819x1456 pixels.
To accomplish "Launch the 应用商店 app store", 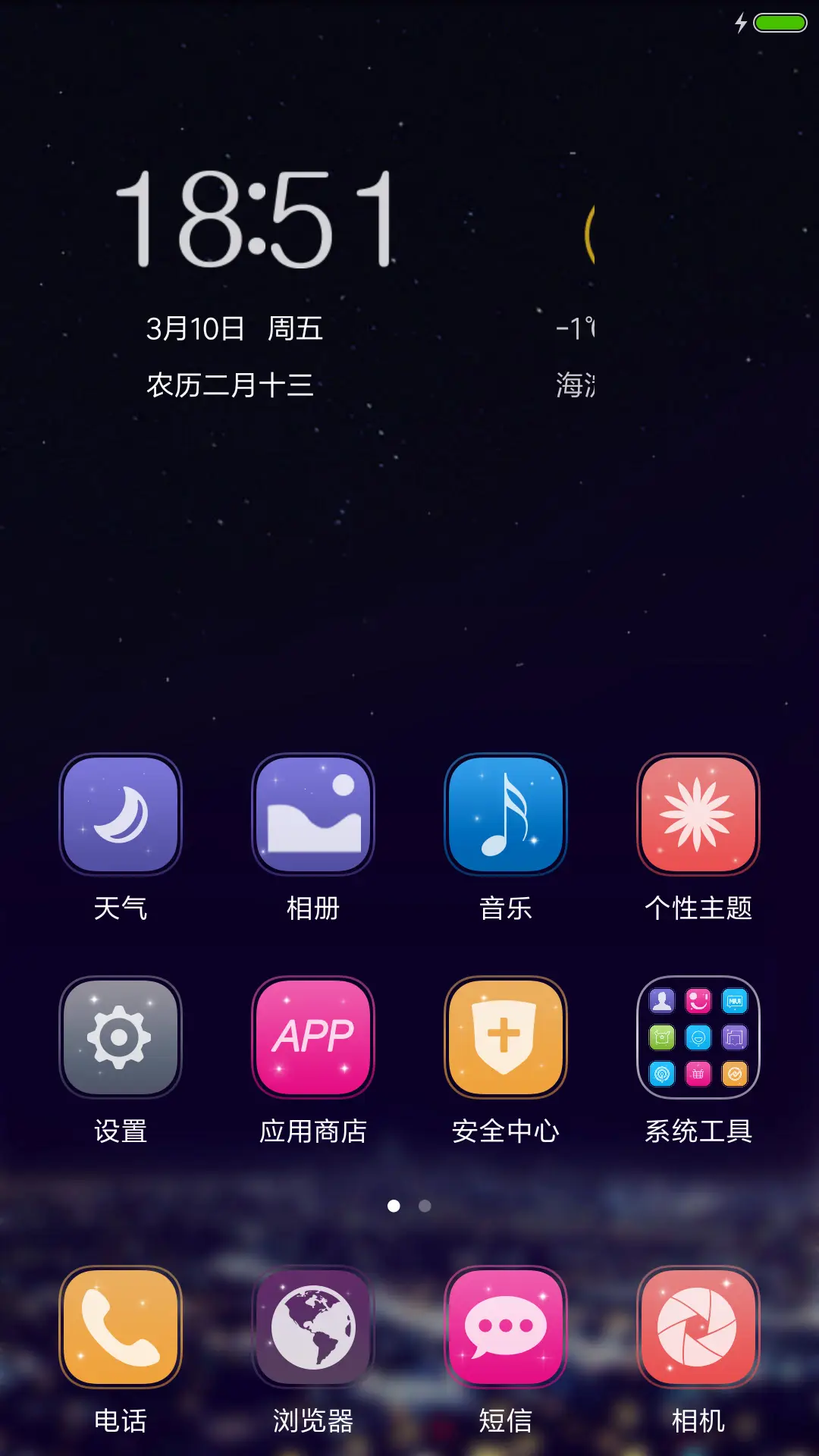I will pyautogui.click(x=313, y=1037).
